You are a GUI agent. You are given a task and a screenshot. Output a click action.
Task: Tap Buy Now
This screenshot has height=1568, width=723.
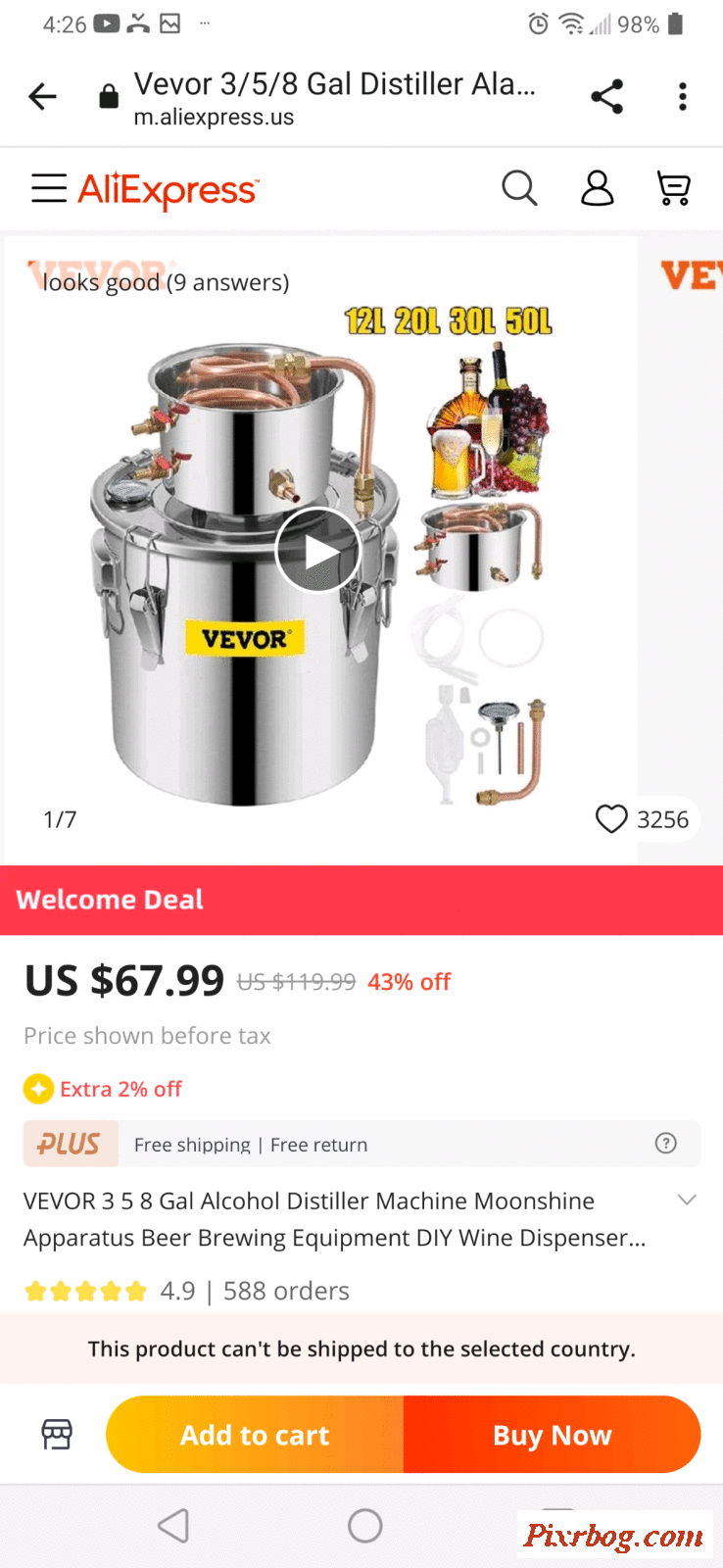click(x=552, y=1435)
